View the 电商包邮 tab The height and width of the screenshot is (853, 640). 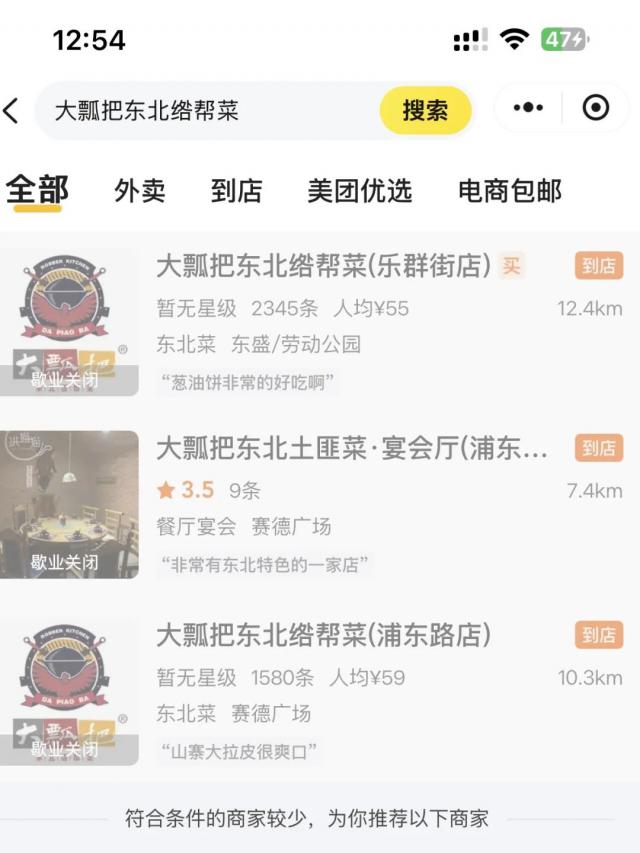(x=510, y=191)
